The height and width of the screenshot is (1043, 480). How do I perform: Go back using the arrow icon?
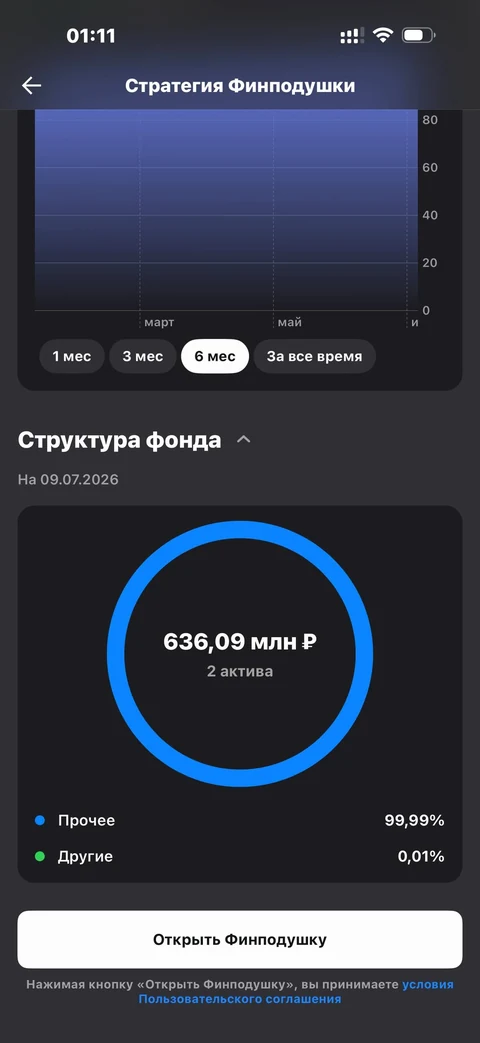pyautogui.click(x=31, y=85)
